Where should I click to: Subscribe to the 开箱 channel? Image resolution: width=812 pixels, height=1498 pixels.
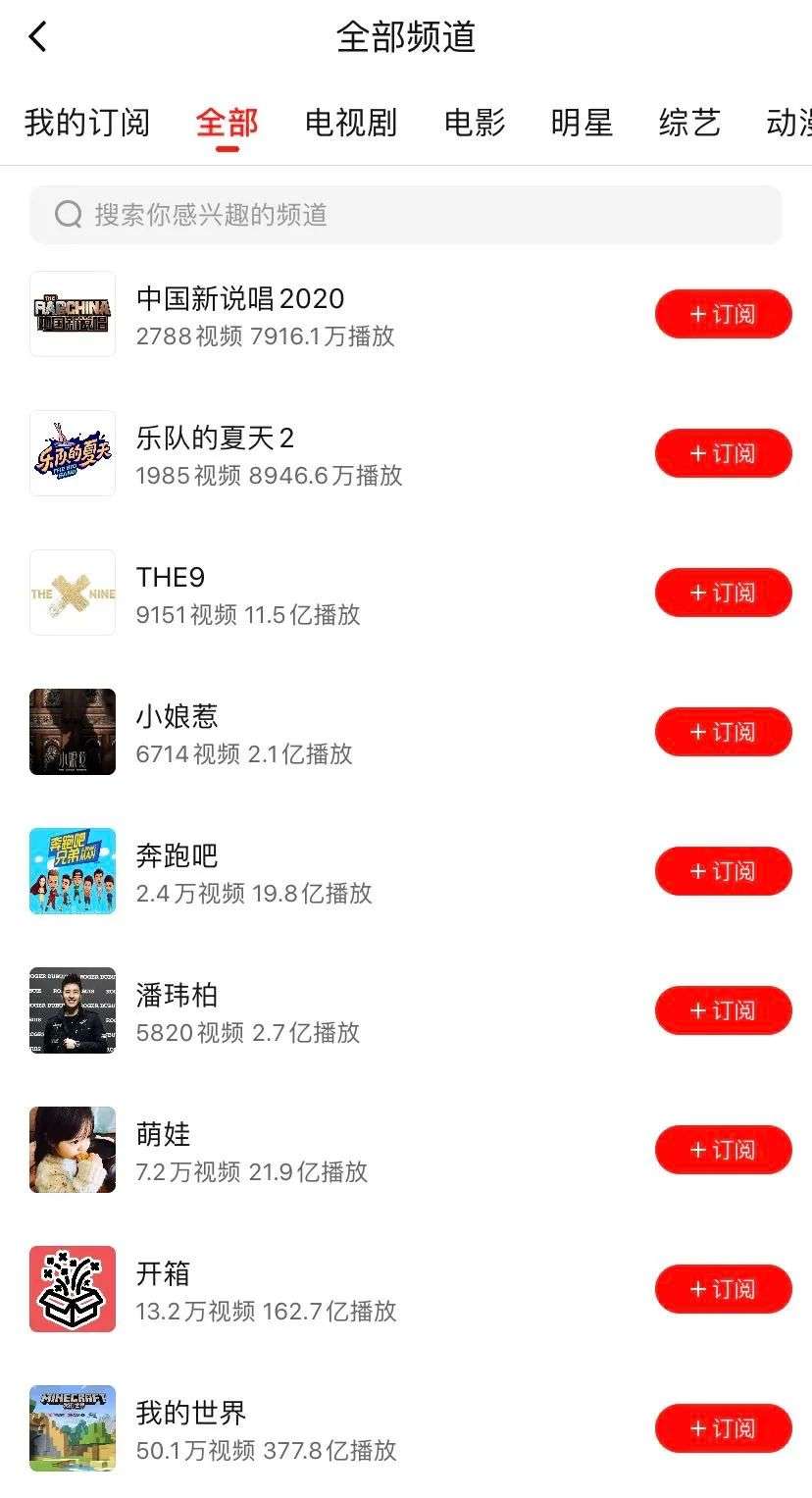(x=723, y=1289)
